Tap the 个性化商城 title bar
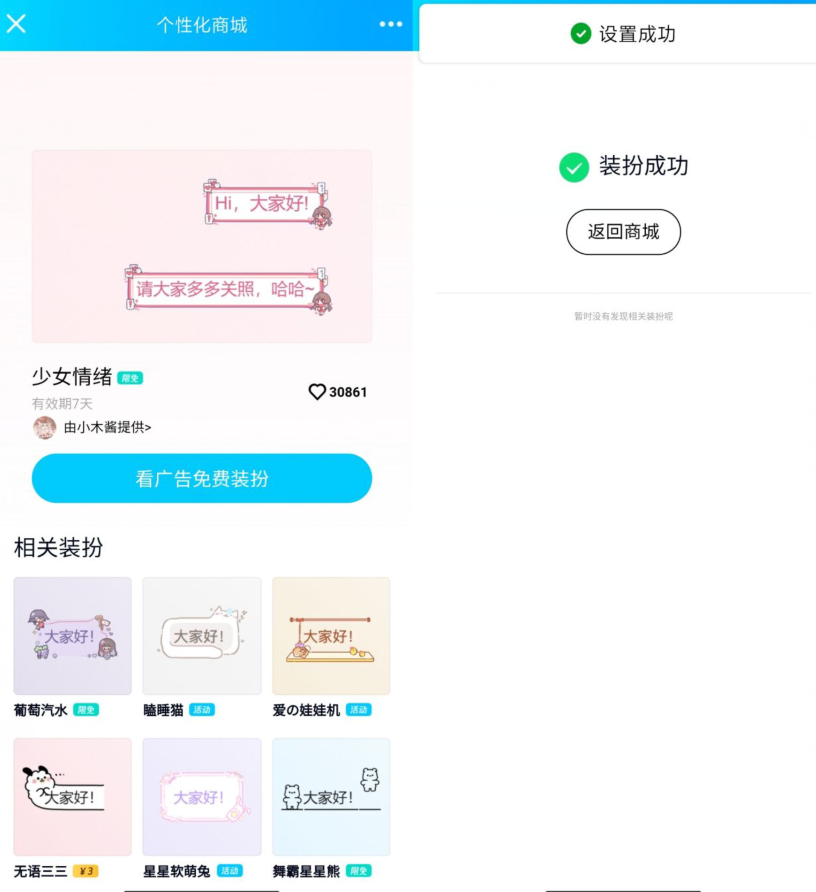 point(201,23)
